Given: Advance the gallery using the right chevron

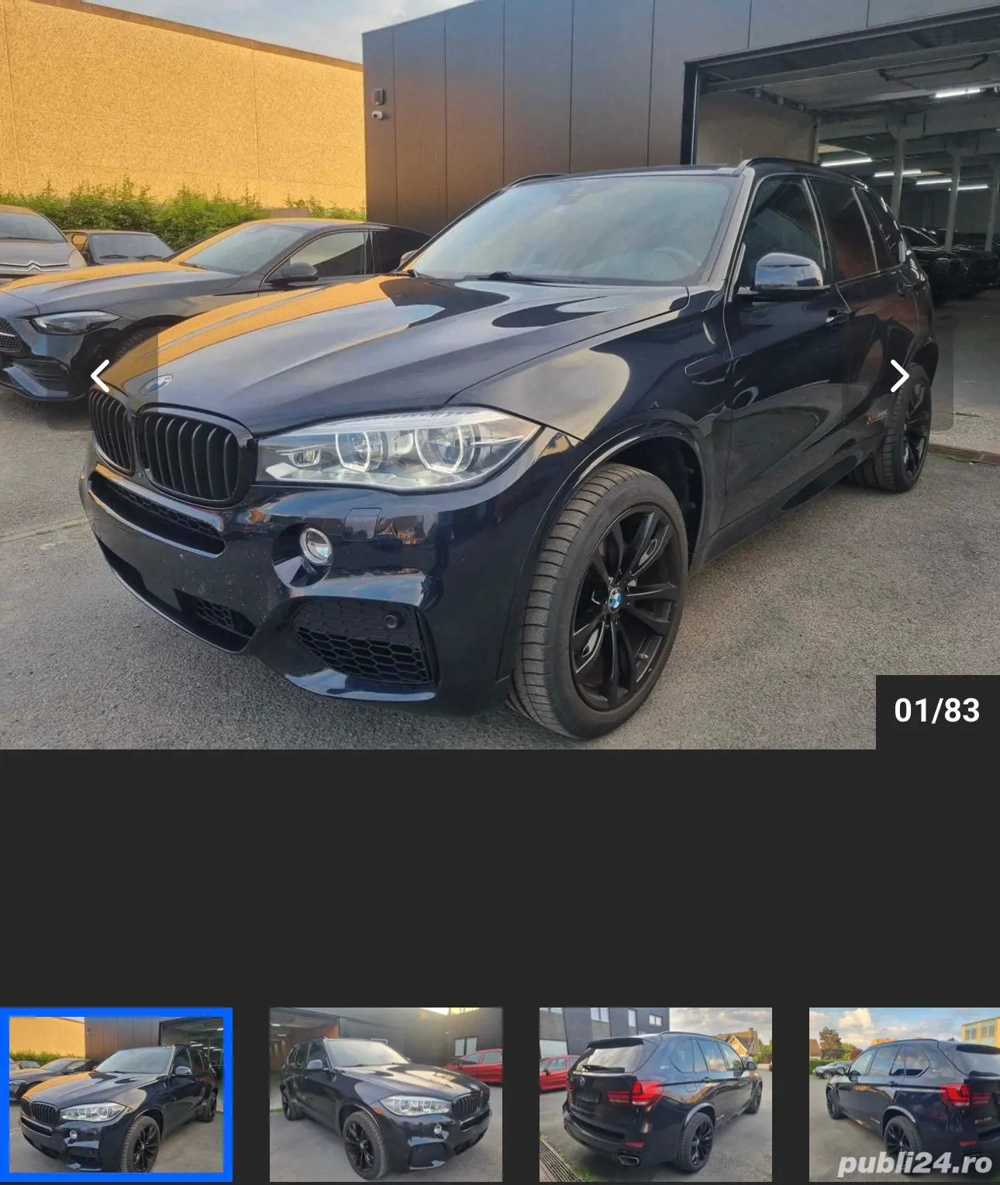Looking at the screenshot, I should [899, 375].
